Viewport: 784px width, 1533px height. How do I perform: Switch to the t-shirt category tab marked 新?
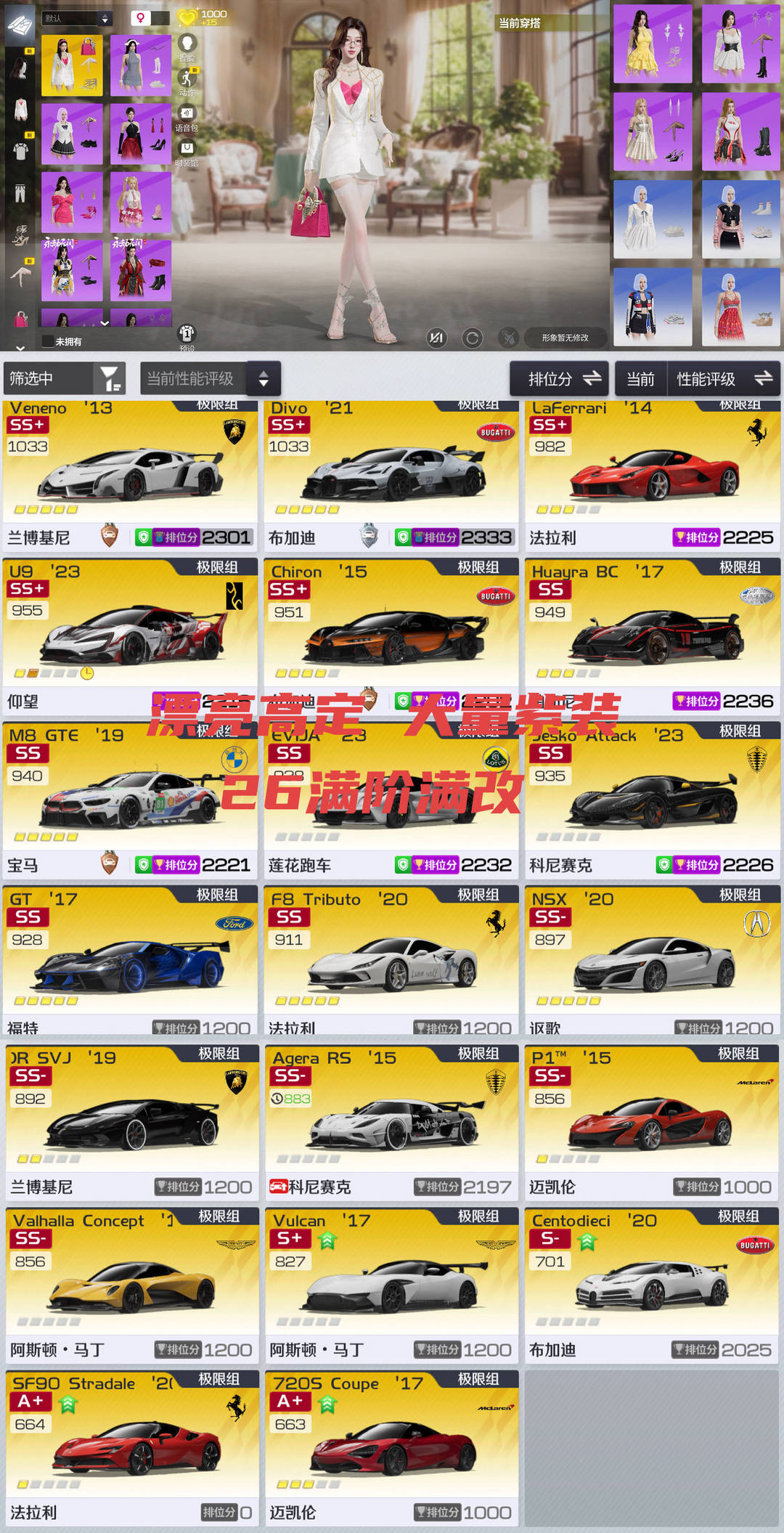click(21, 151)
